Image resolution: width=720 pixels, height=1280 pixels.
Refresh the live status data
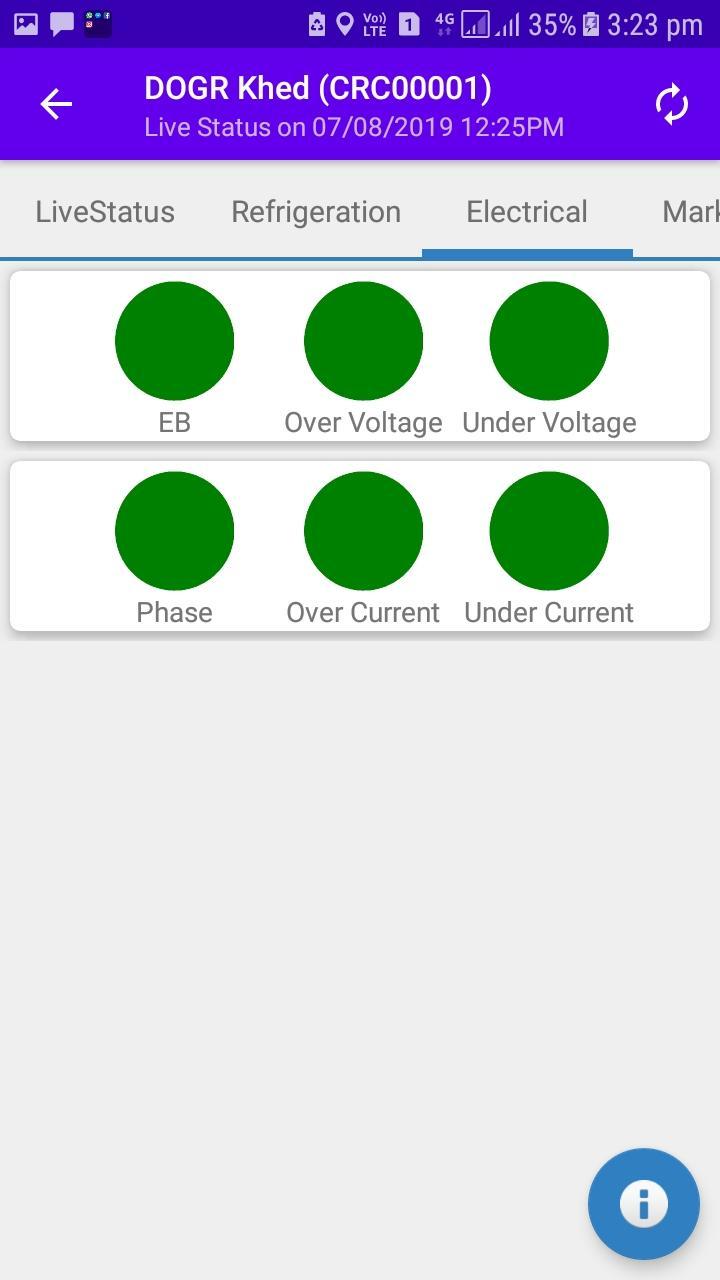[x=672, y=104]
